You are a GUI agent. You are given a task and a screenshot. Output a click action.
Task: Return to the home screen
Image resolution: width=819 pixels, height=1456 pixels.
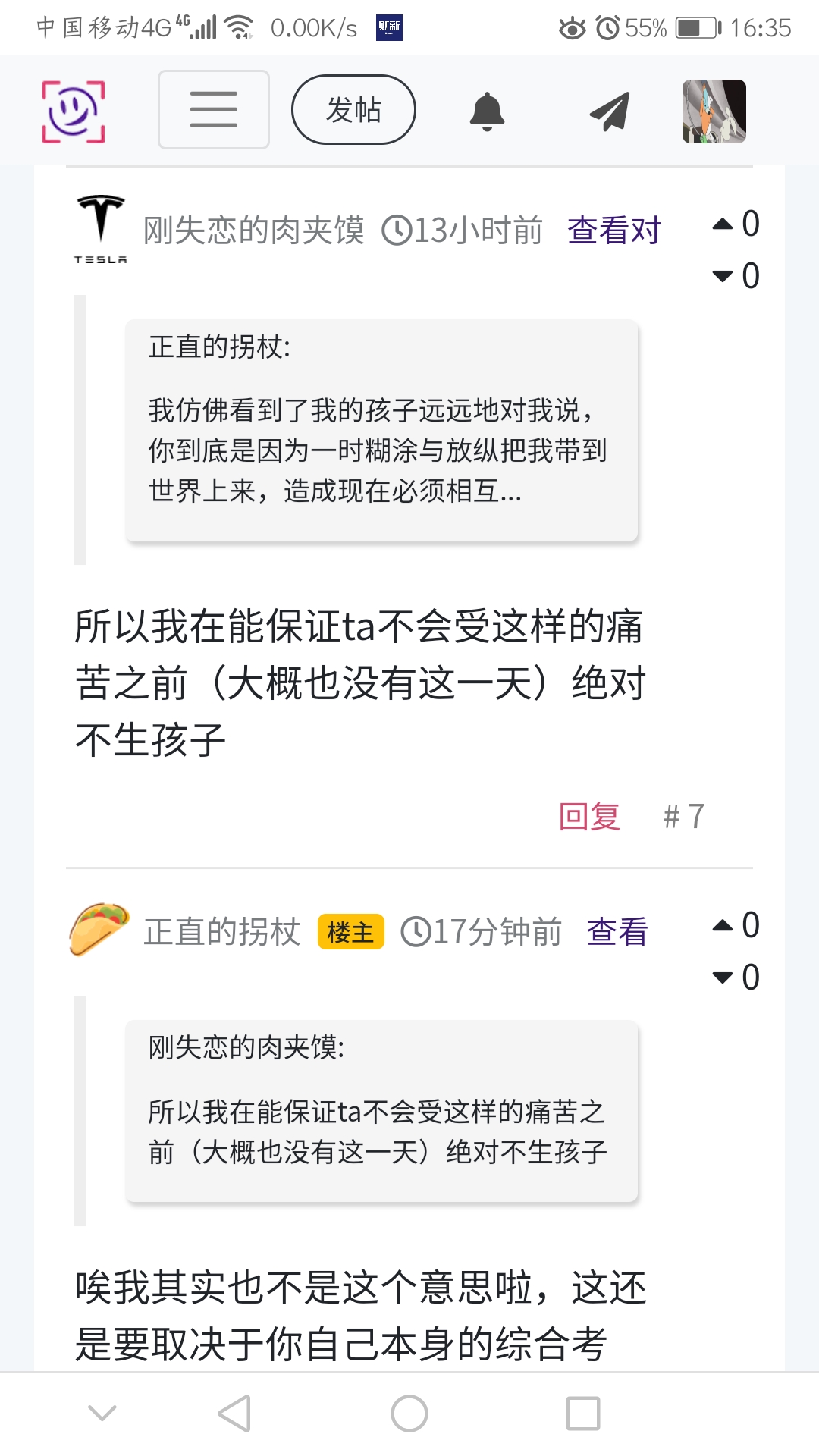pos(409,1414)
